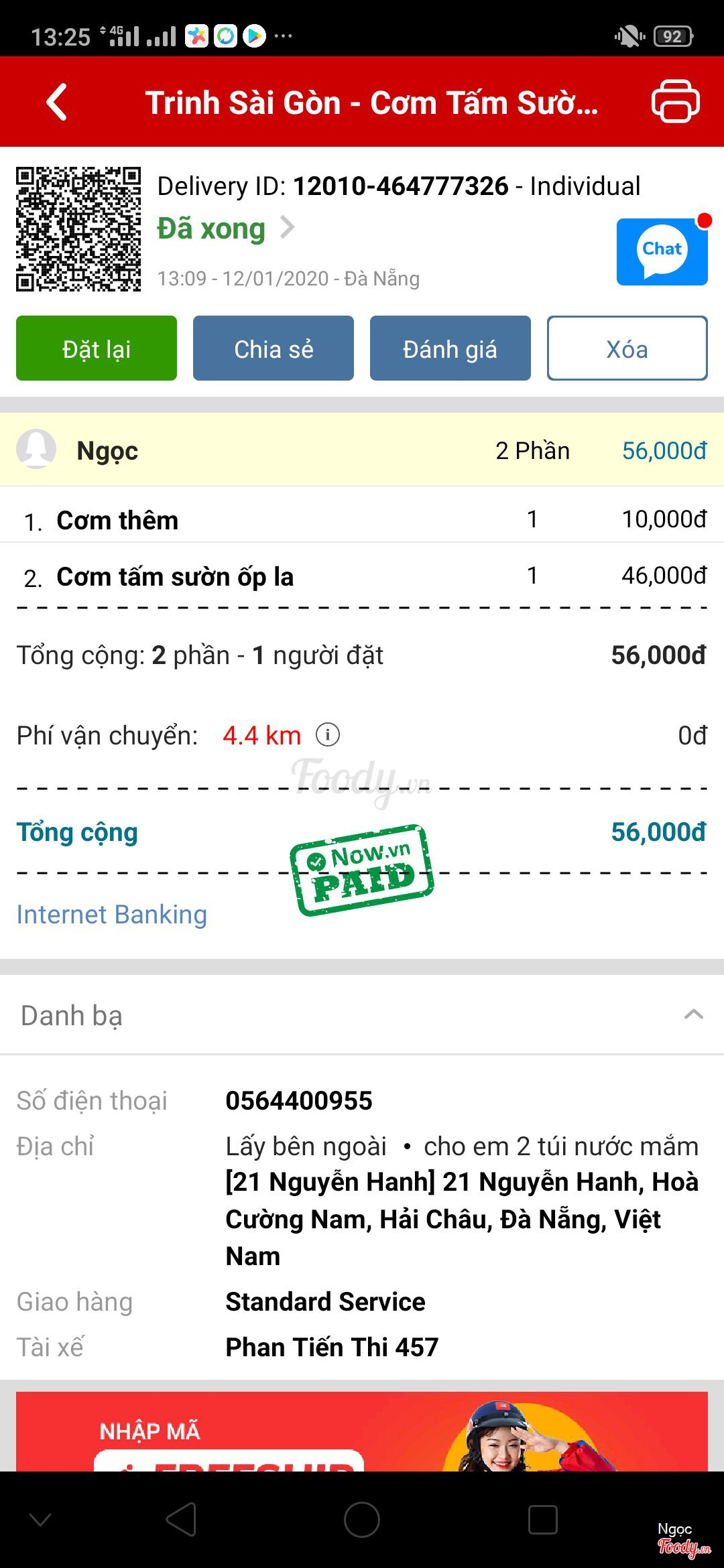Image resolution: width=724 pixels, height=1568 pixels.
Task: Reorder with the Đặt lại button
Action: click(97, 348)
